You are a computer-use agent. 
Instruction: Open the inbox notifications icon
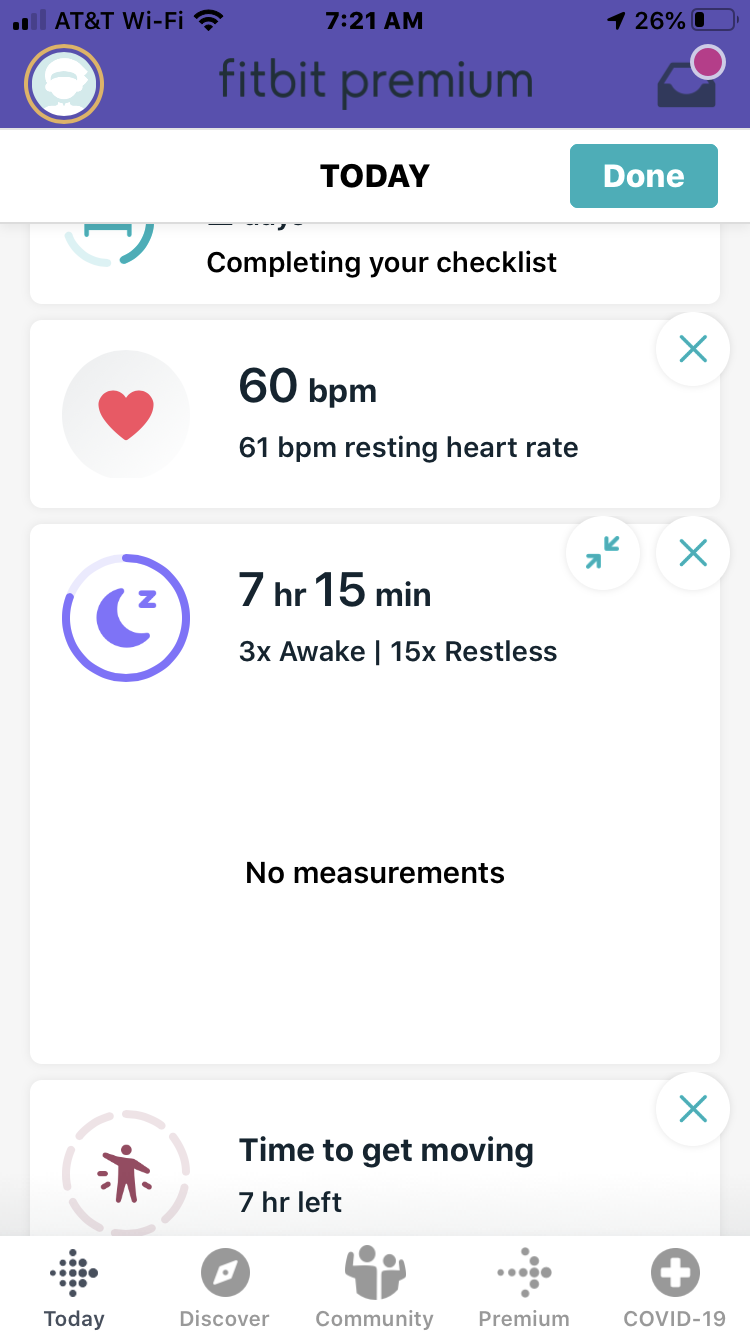687,80
